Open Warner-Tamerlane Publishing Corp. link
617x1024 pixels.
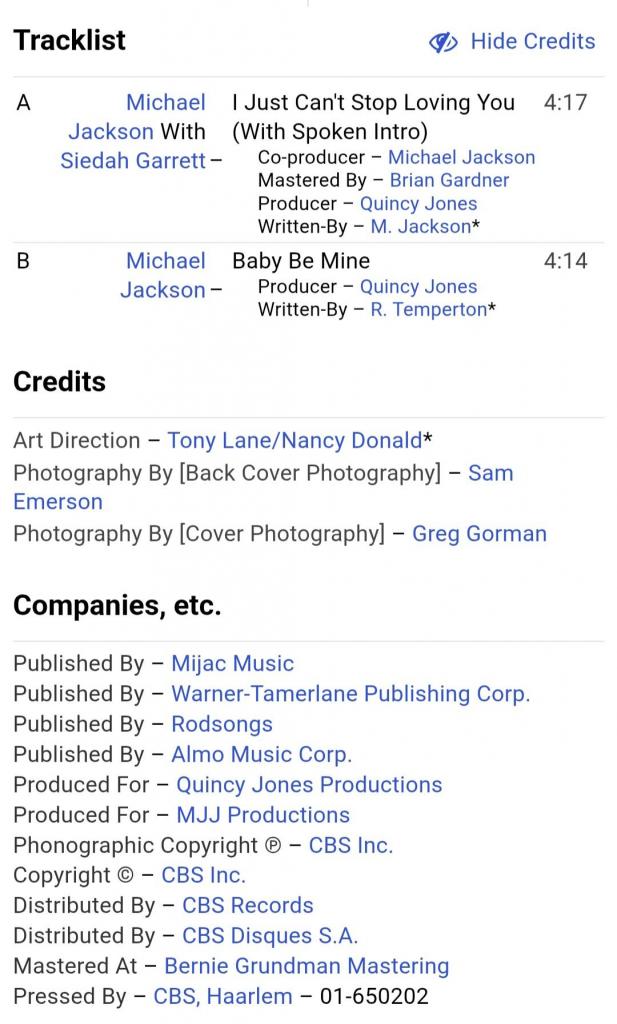coord(351,694)
